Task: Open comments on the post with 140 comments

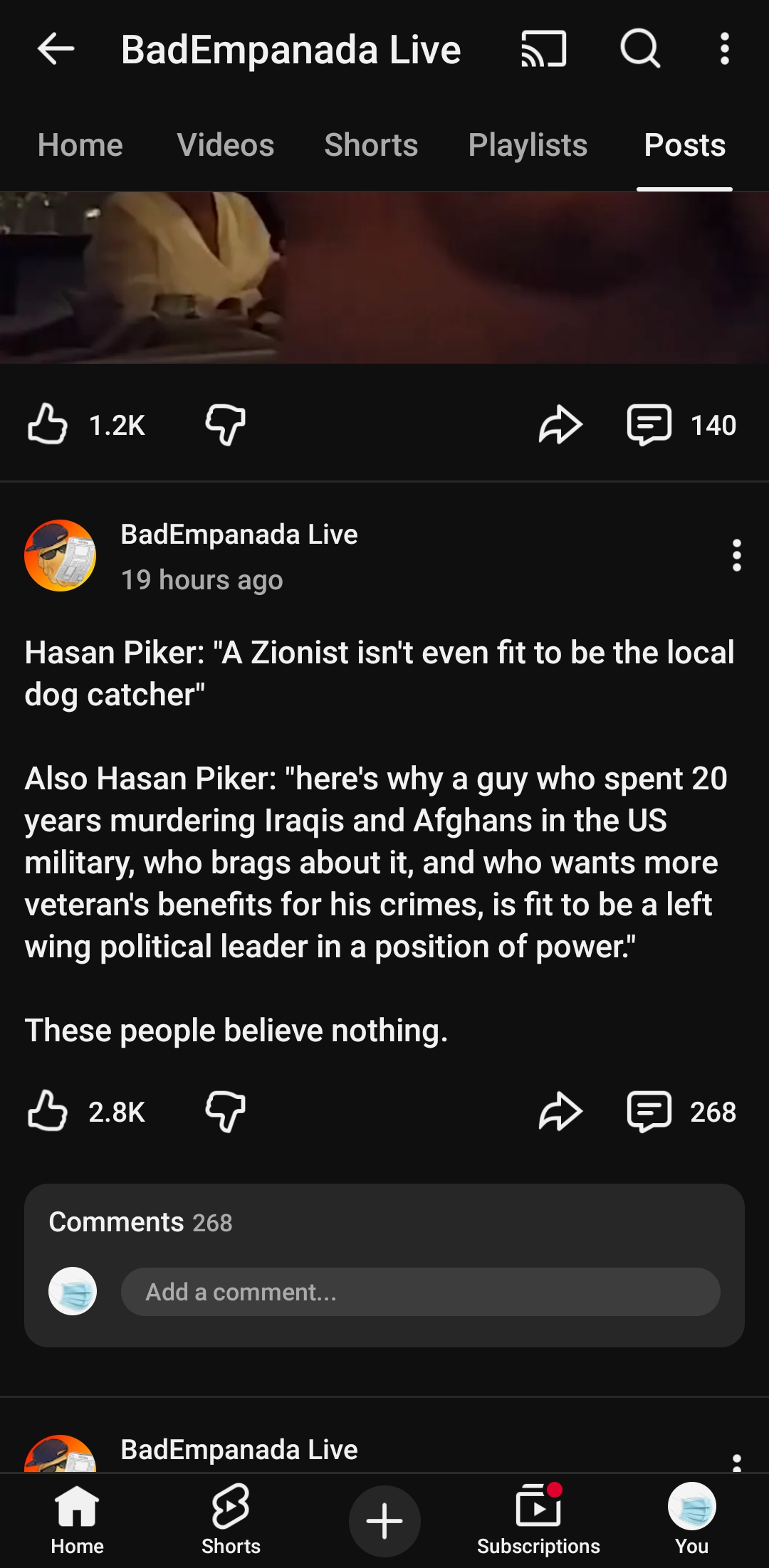Action: 649,425
